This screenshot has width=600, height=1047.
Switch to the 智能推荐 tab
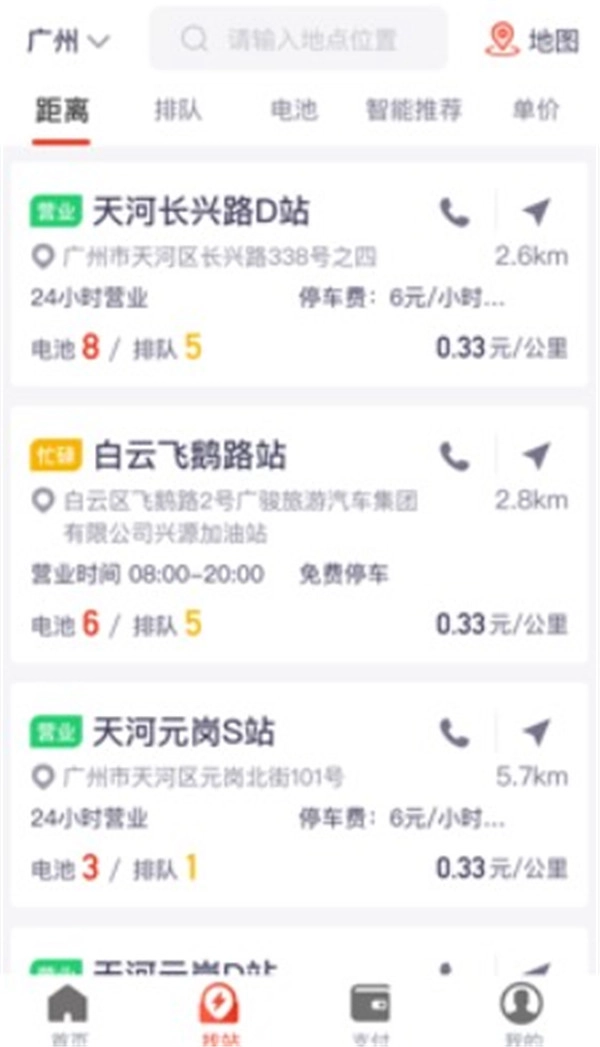click(413, 110)
